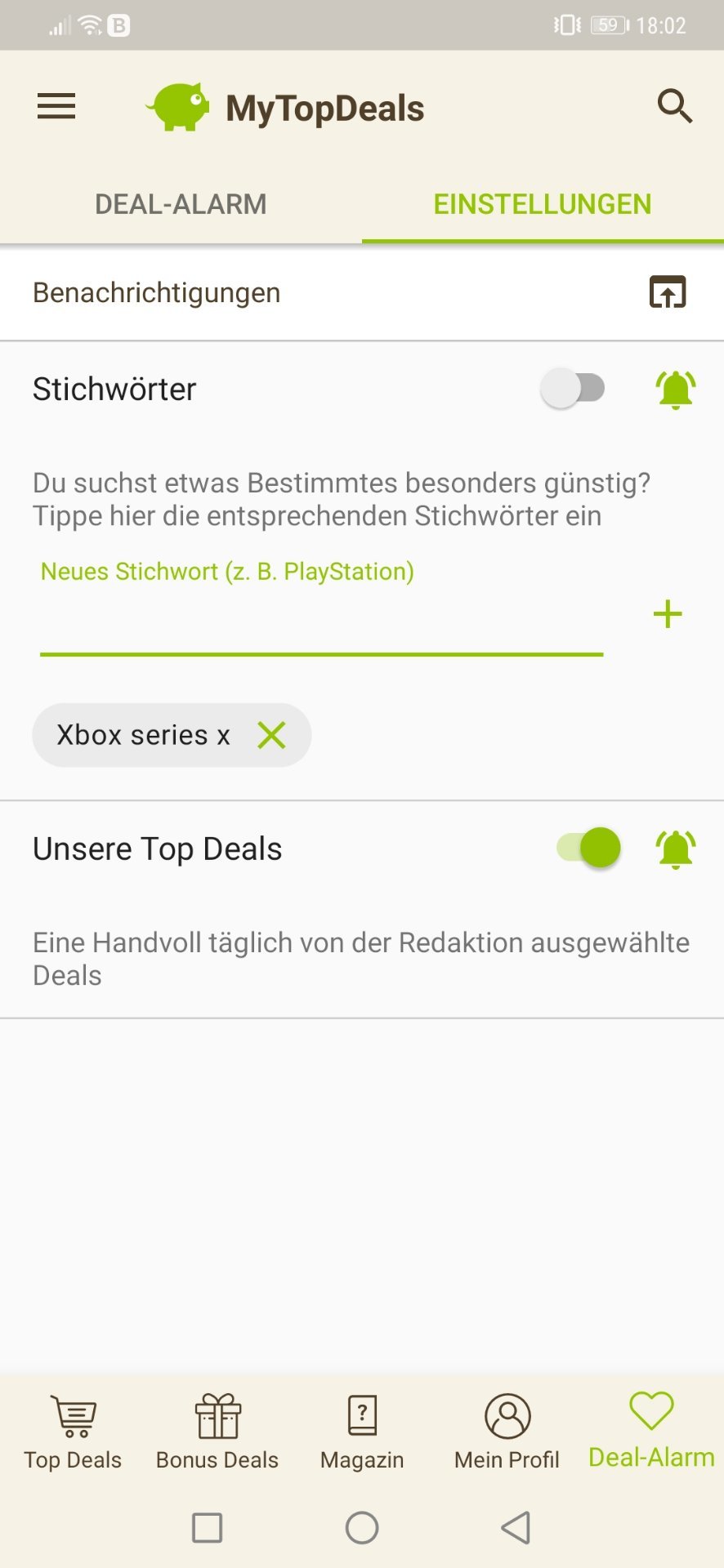Enable the Stichwörter toggle
The image size is (724, 1568).
tap(573, 389)
